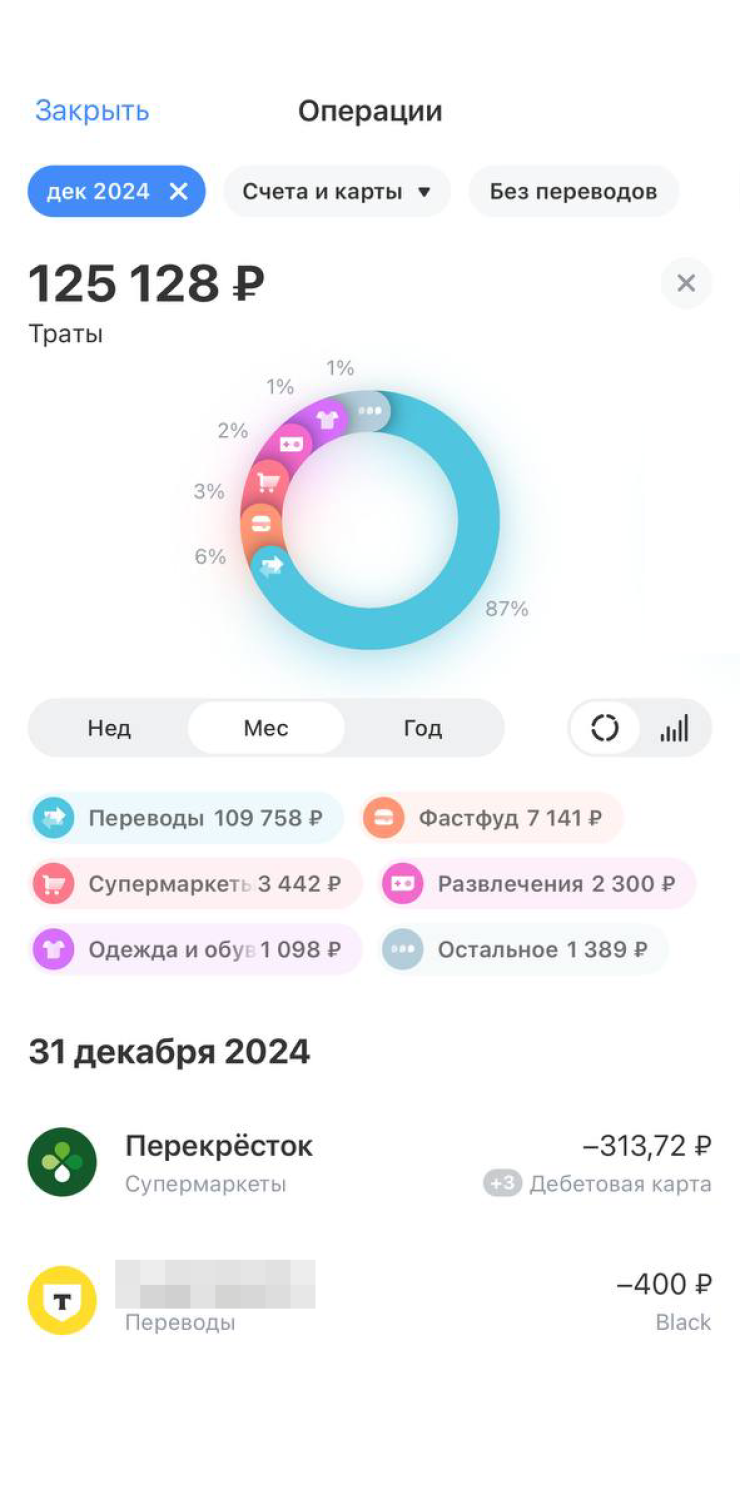Switch to the bar chart view
Screen dimensions: 741x1490
click(675, 728)
